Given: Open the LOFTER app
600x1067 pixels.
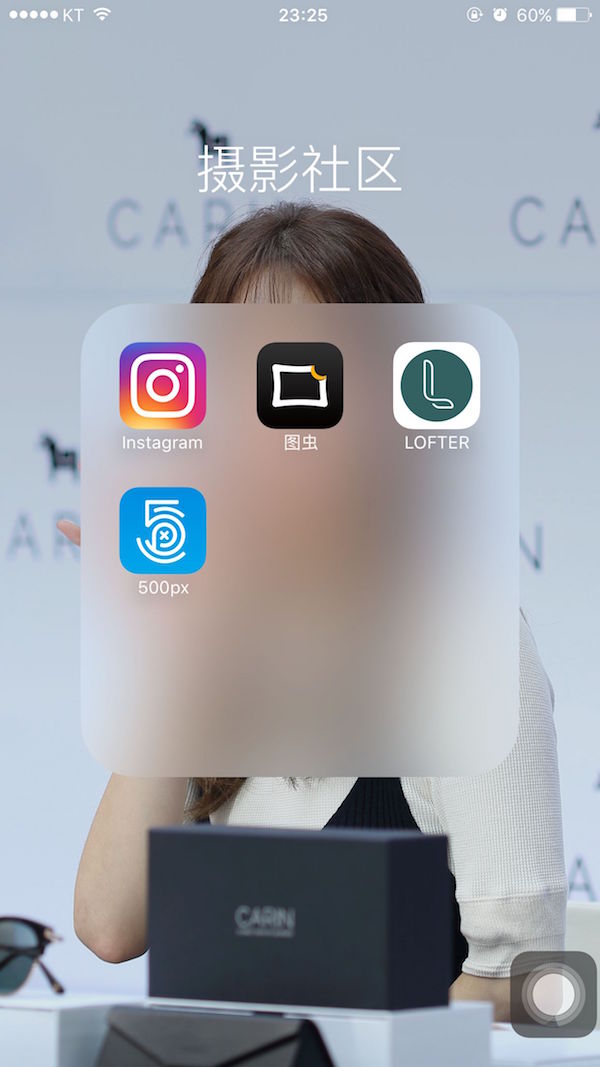Looking at the screenshot, I should click(x=436, y=385).
